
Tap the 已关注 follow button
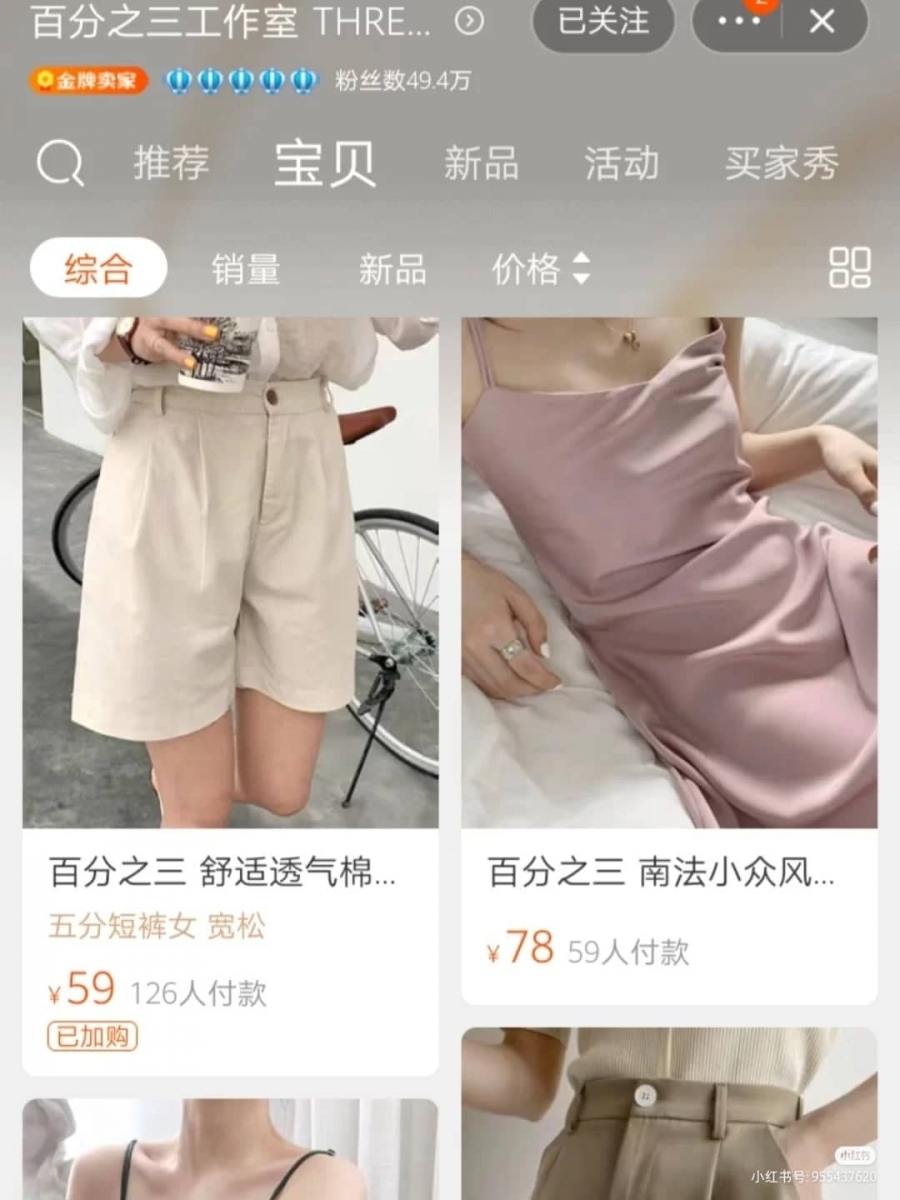(x=603, y=22)
